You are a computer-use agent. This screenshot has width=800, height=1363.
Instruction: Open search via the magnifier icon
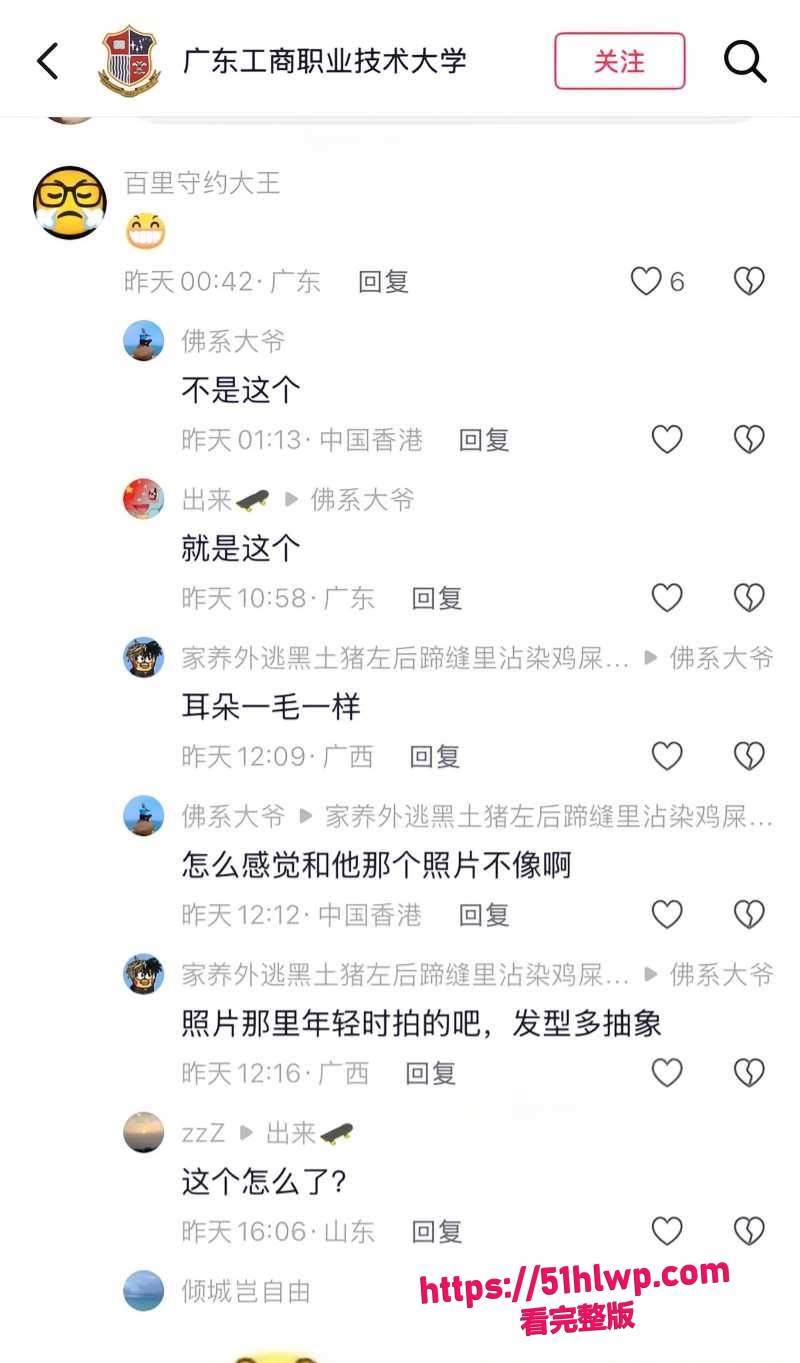pyautogui.click(x=745, y=61)
